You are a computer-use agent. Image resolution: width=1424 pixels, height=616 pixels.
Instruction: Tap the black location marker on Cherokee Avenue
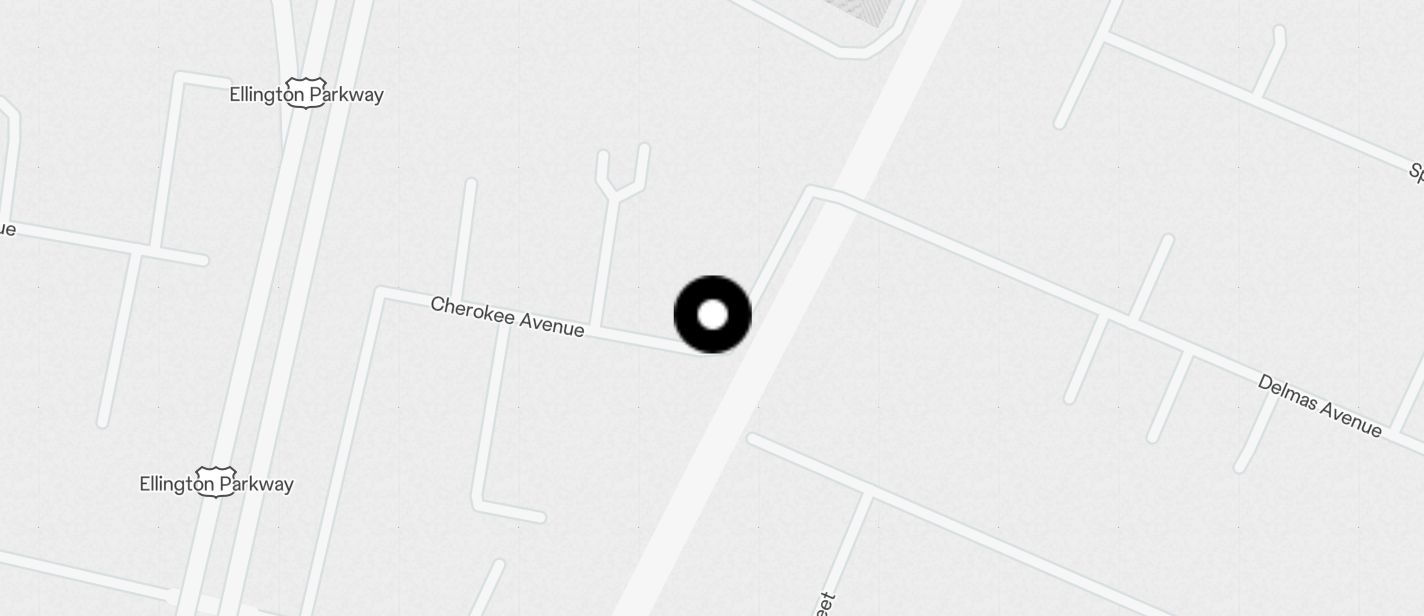coord(712,314)
